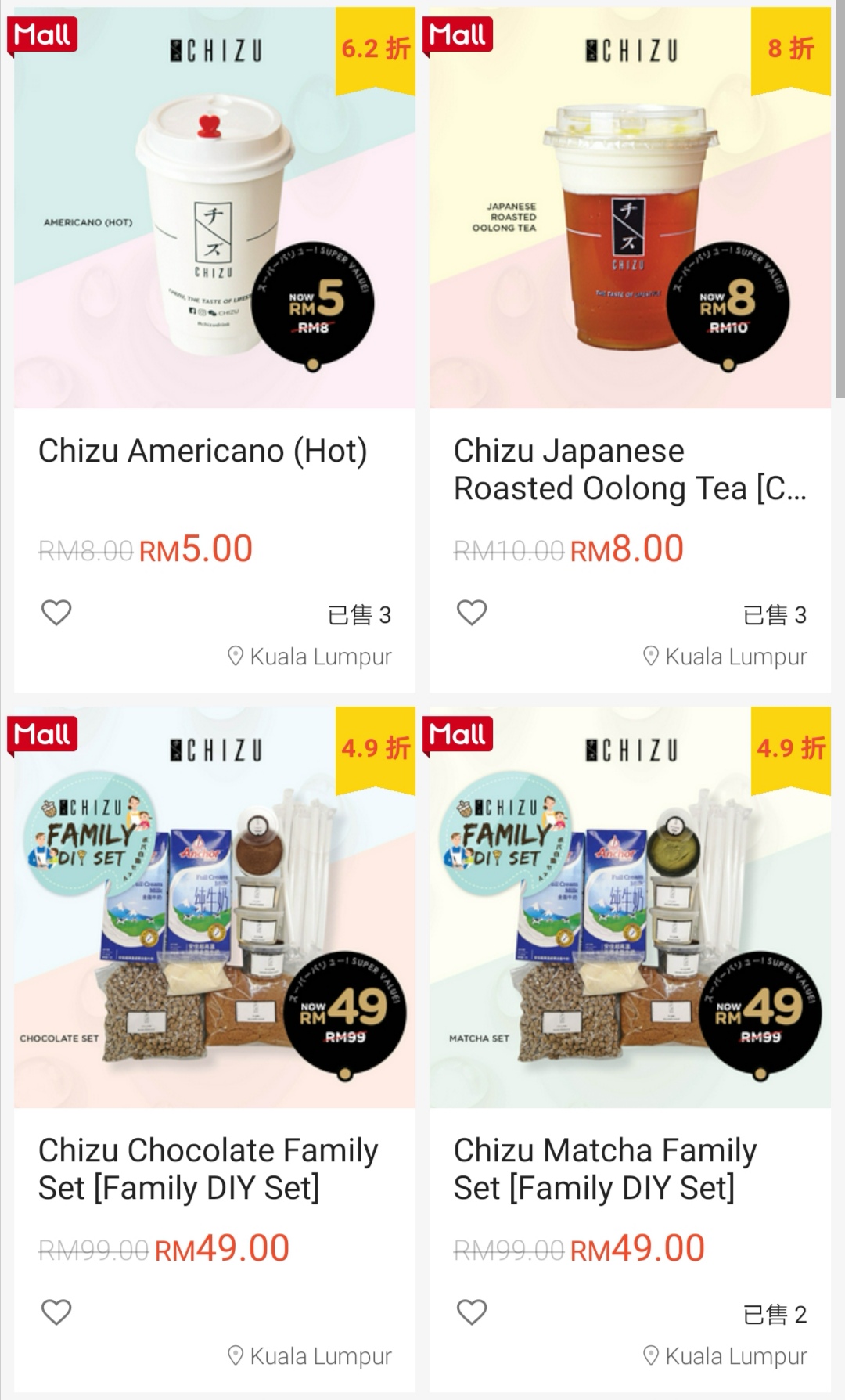
Task: Favorite the Japanese Roasted Oolong Tea item
Action: [472, 612]
